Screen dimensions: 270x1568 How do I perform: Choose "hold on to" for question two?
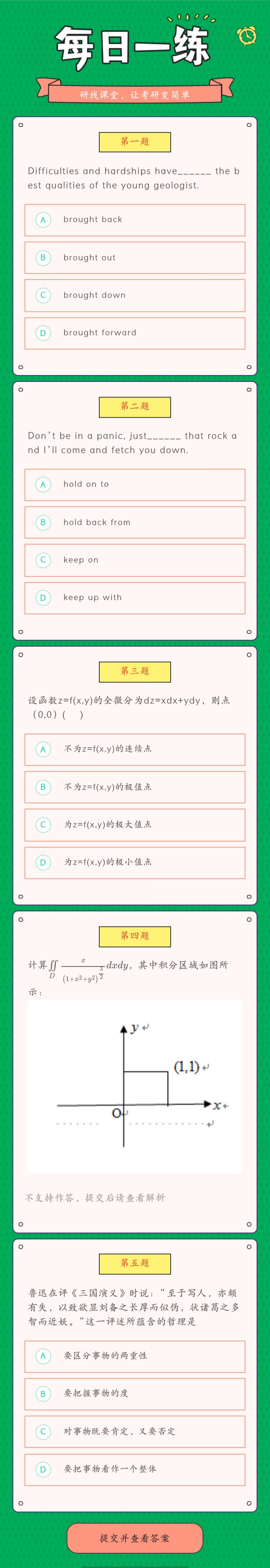(135, 484)
